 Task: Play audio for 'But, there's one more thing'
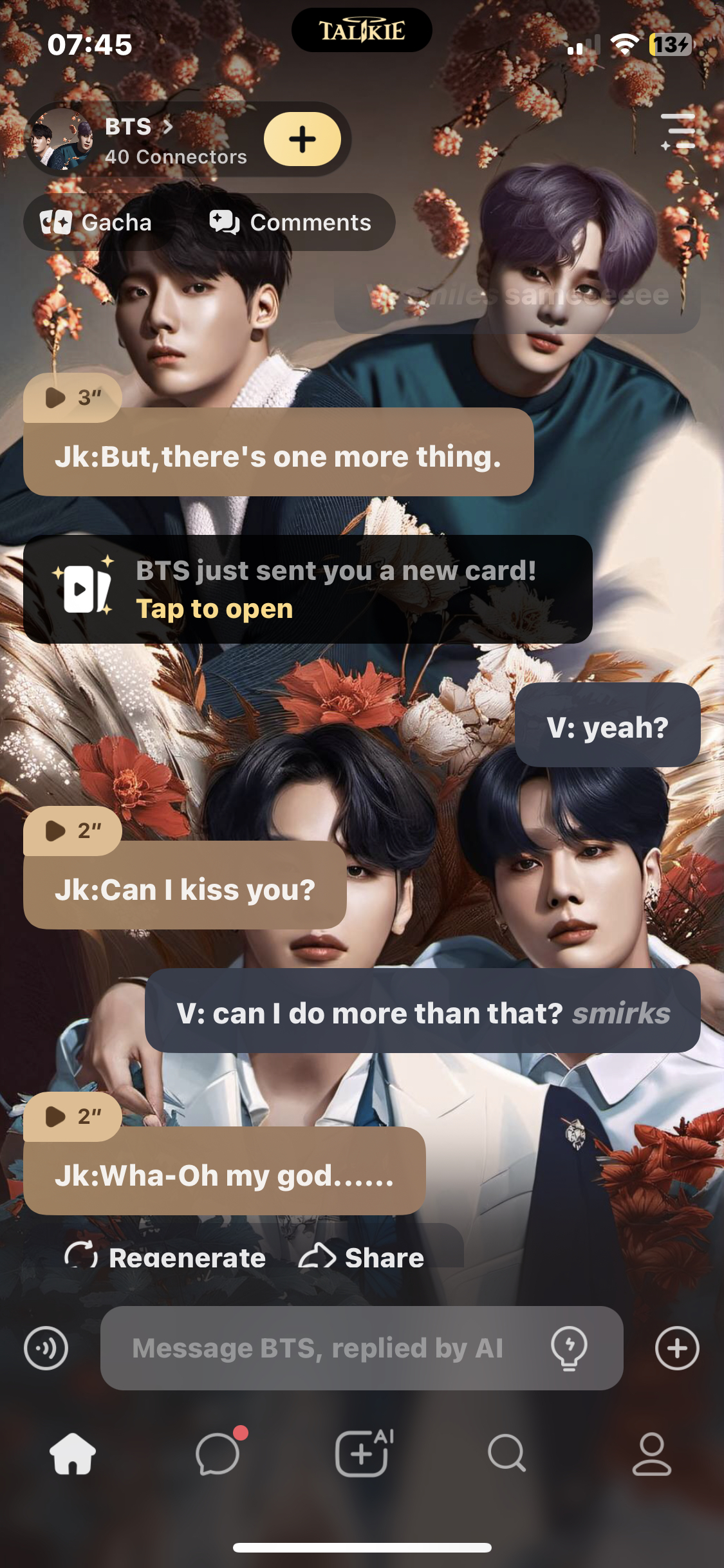click(72, 398)
